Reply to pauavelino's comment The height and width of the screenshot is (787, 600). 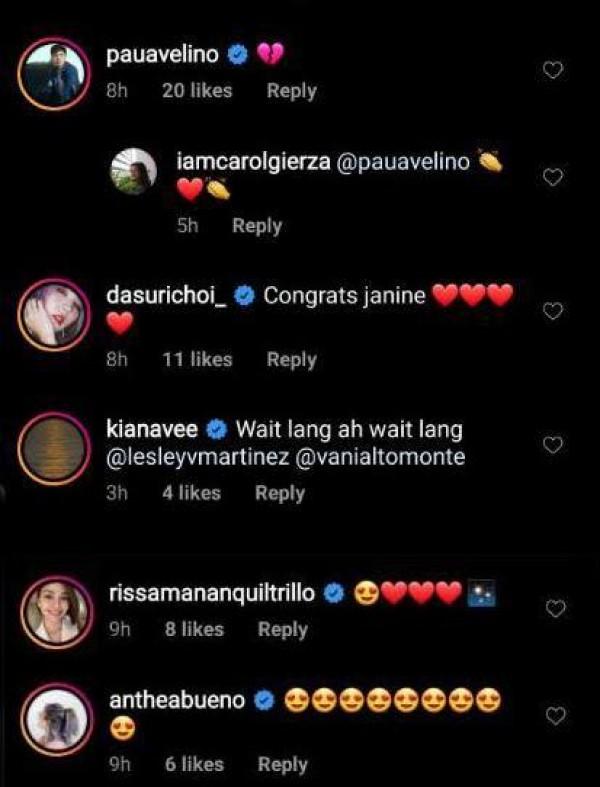click(x=291, y=91)
